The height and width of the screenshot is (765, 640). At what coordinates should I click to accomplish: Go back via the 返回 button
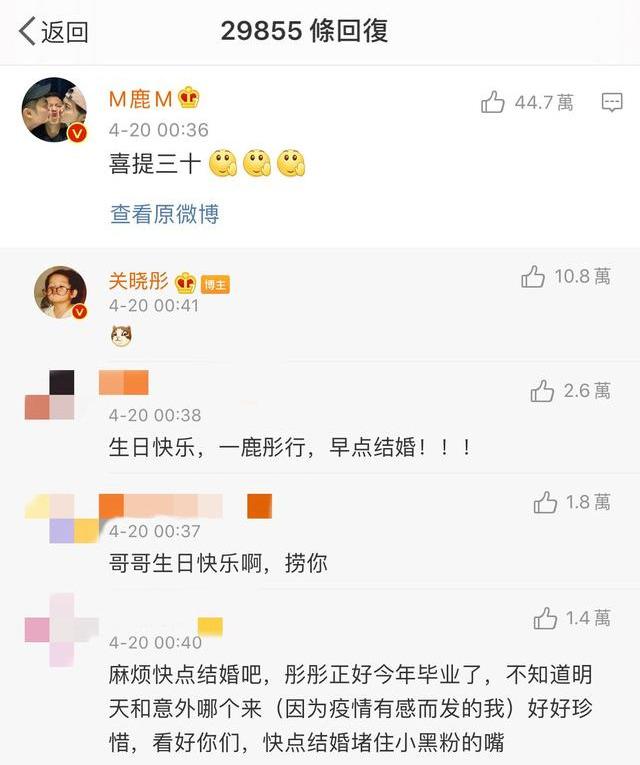(x=54, y=31)
